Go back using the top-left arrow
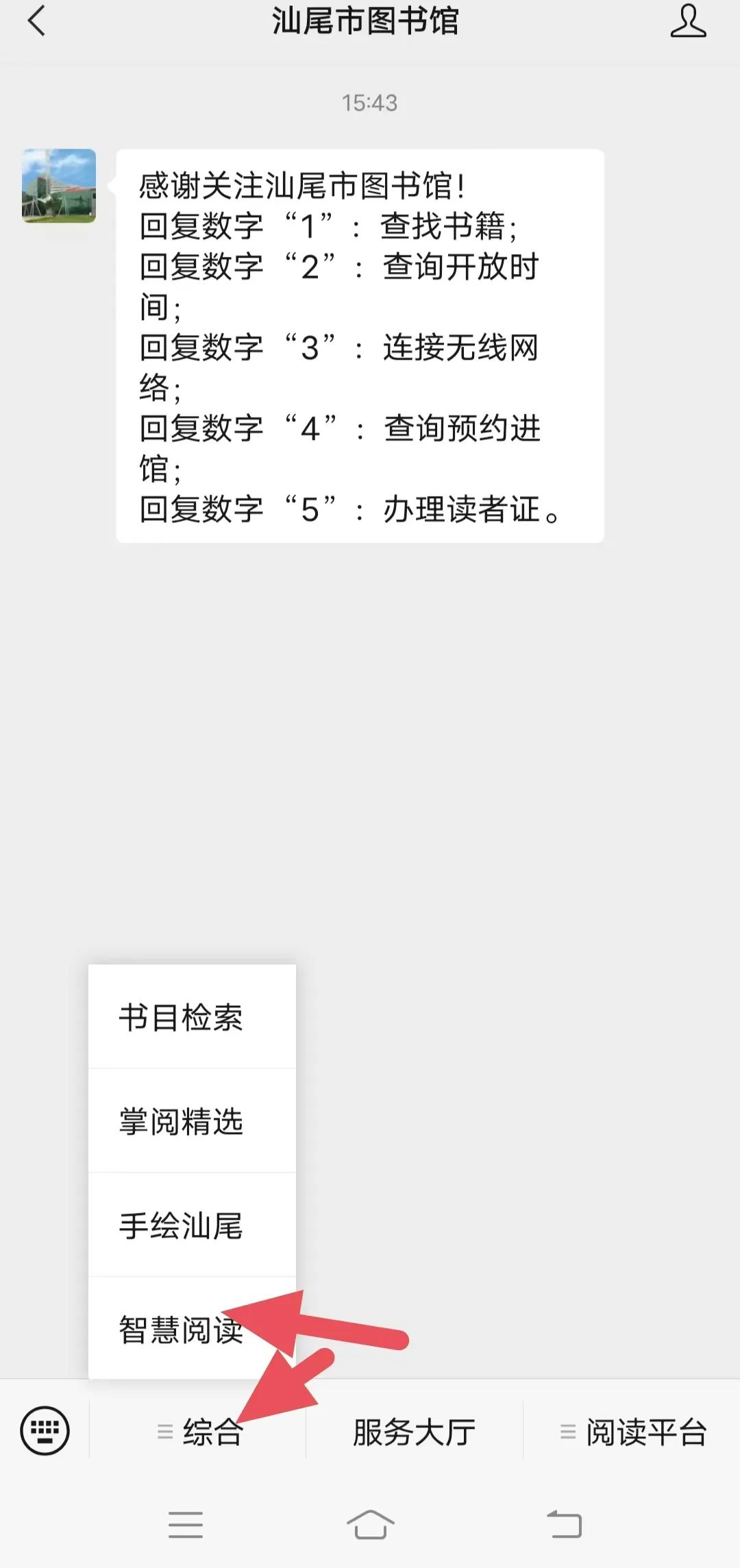Screen dimensions: 740x1568 click(x=36, y=21)
